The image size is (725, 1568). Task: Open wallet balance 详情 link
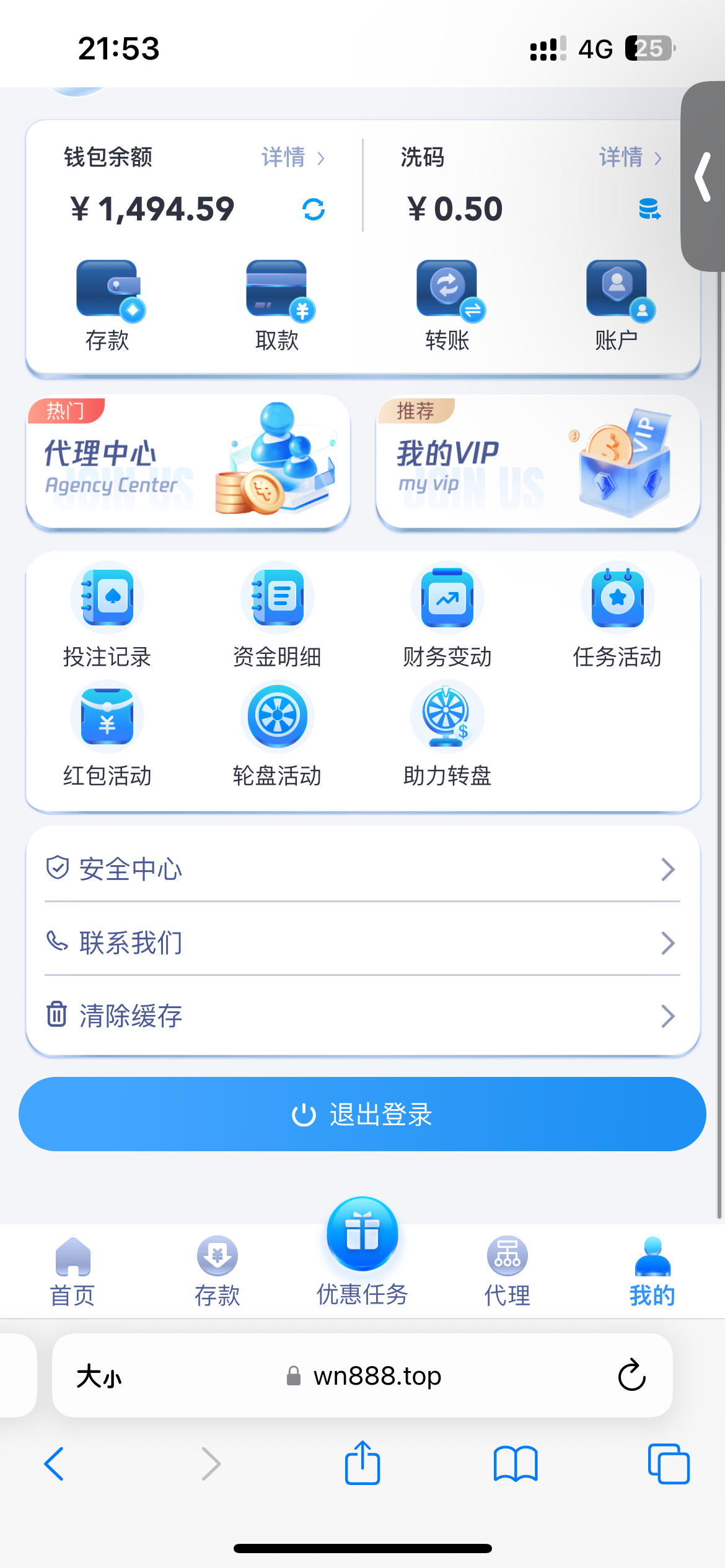pyautogui.click(x=292, y=157)
